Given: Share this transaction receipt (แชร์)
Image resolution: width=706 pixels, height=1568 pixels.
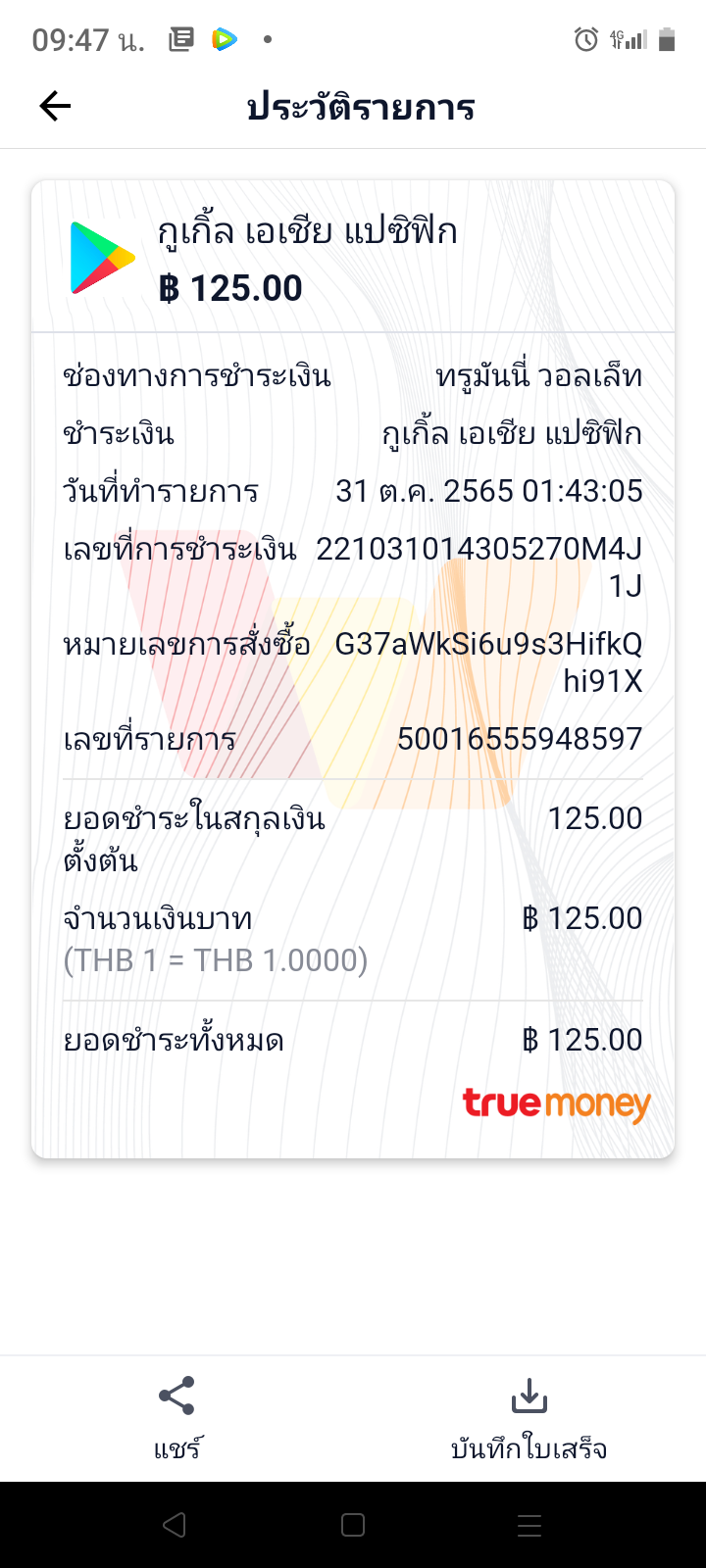Looking at the screenshot, I should click(x=176, y=1417).
